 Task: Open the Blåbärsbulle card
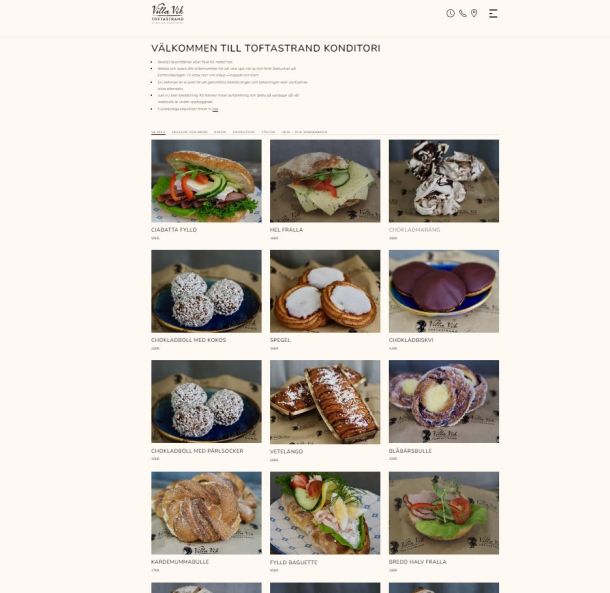(443, 402)
